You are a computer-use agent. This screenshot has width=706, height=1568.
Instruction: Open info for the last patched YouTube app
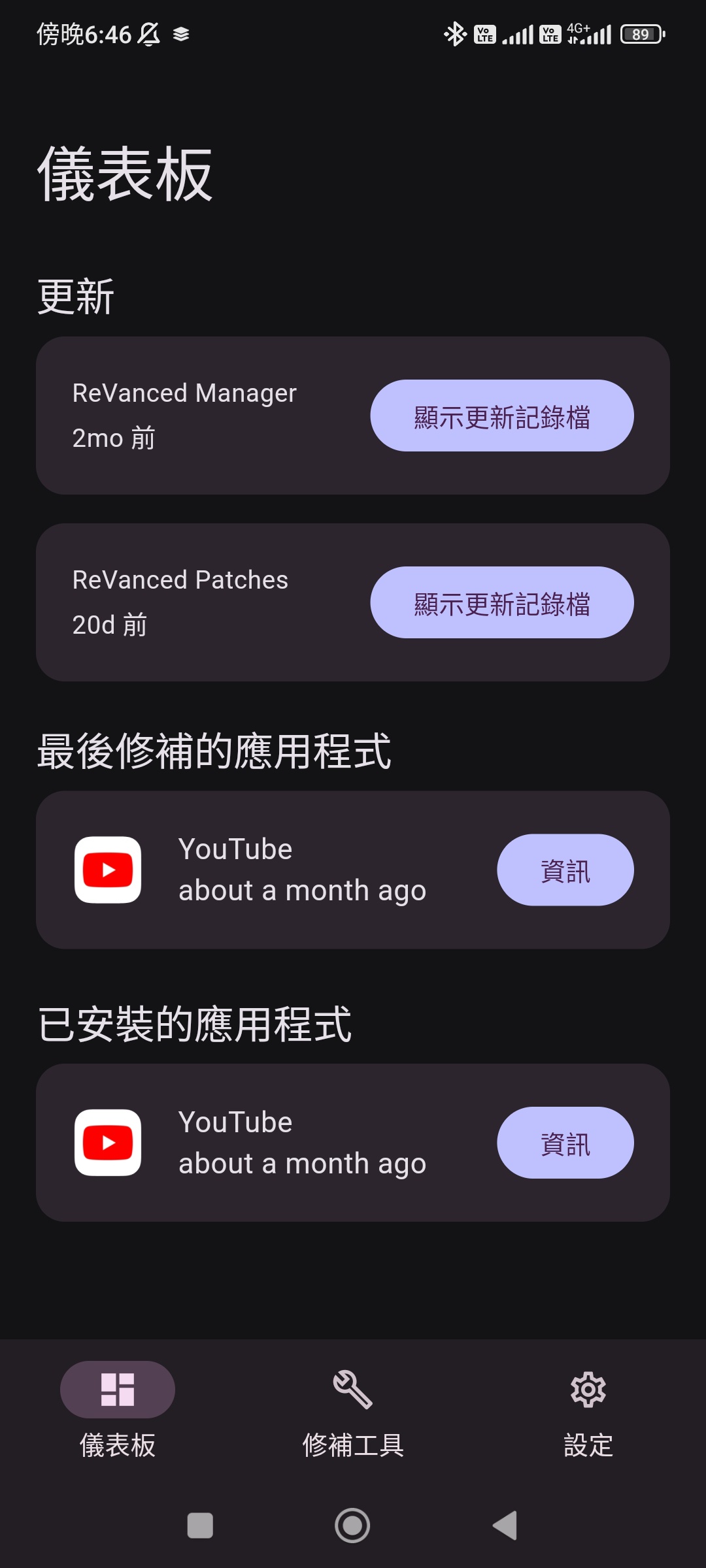[x=565, y=870]
